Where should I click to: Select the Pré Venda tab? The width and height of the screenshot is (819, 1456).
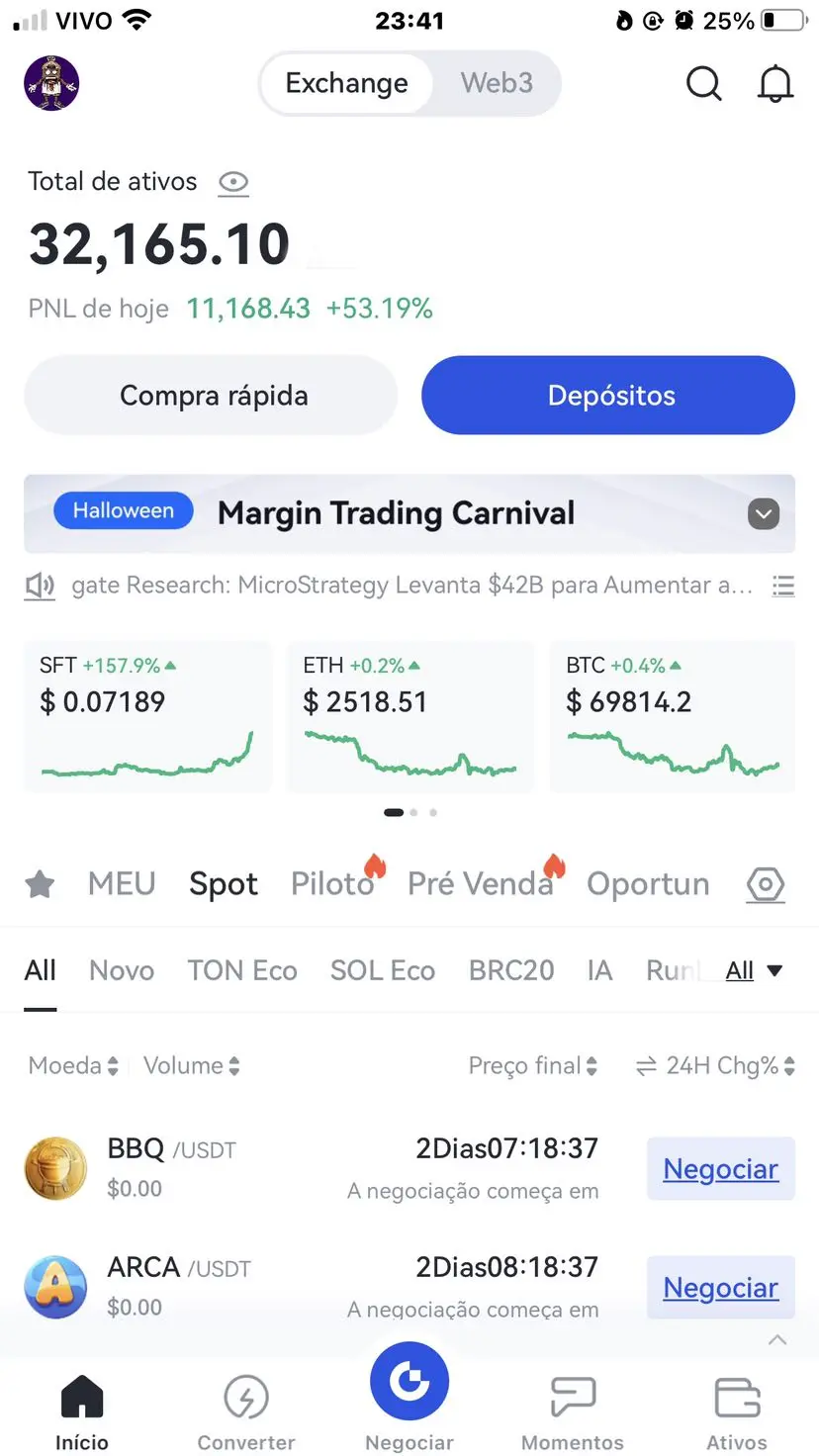tap(481, 883)
